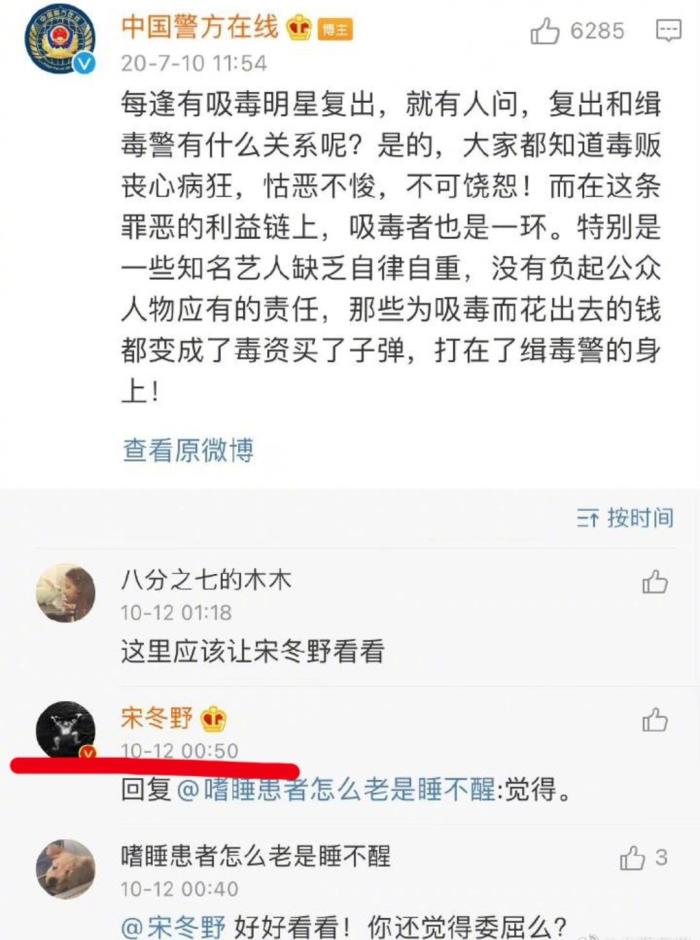Like 嗜睡患者怎么老是睡不醒's reply with 3 likes
The image size is (700, 940).
(x=633, y=857)
